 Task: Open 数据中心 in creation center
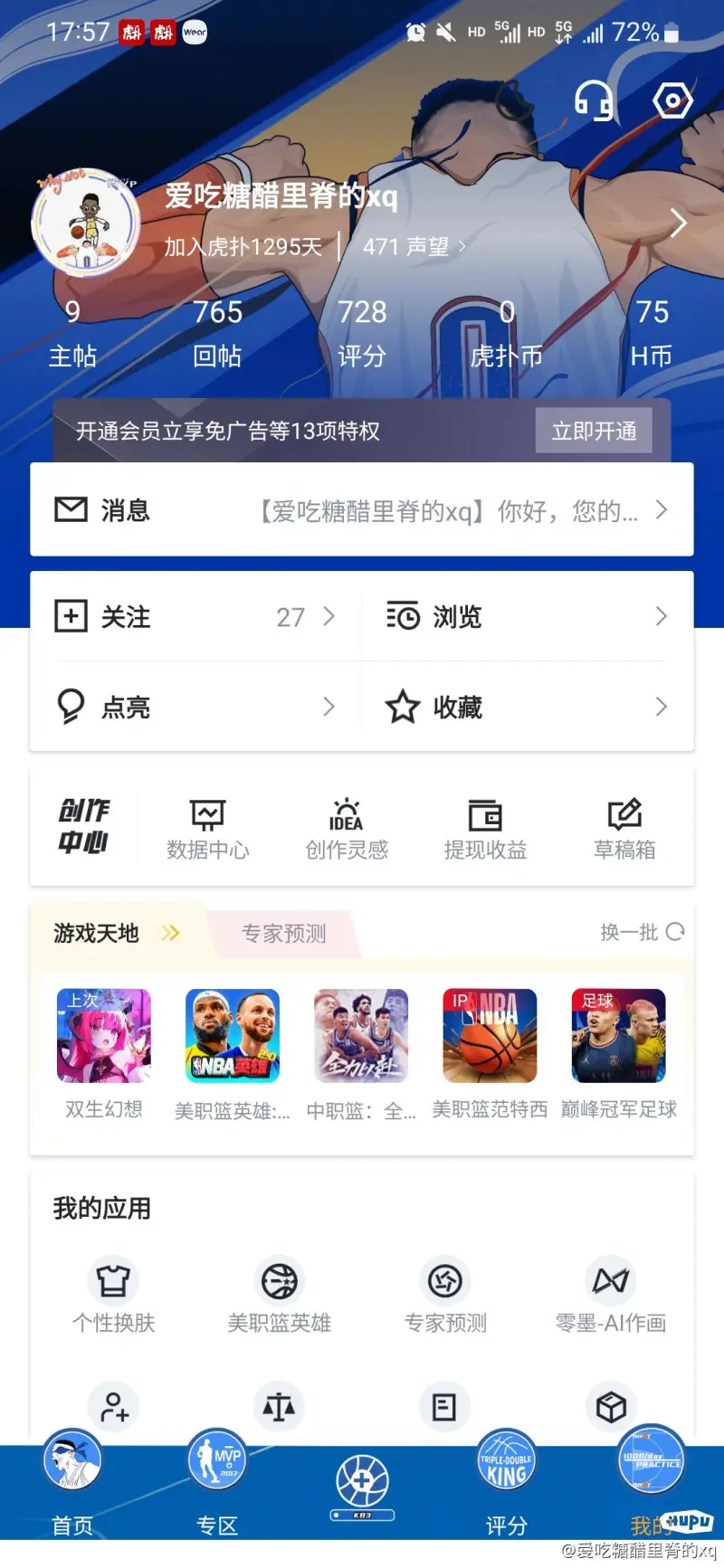point(207,828)
